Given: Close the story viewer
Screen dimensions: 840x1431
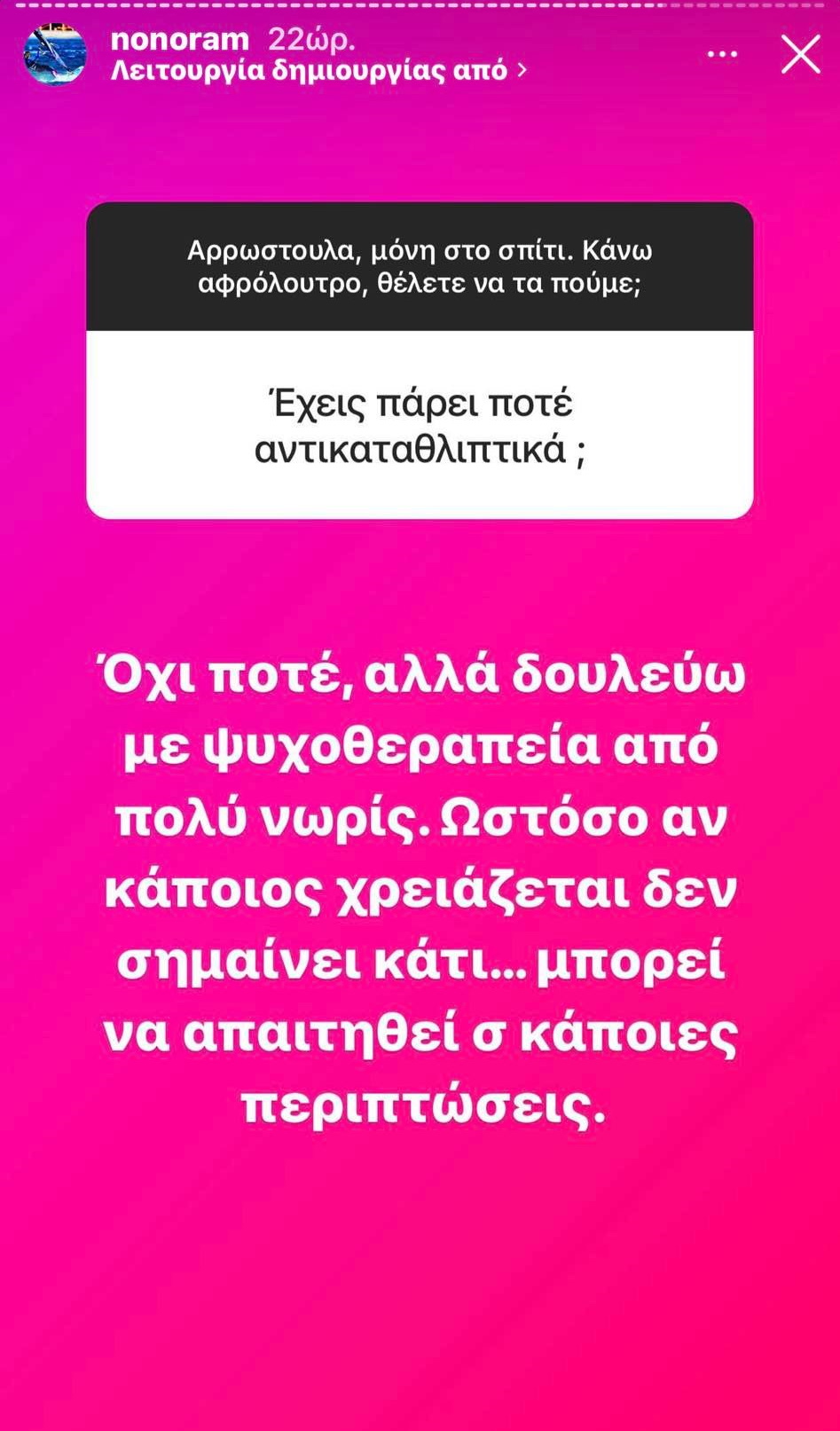Looking at the screenshot, I should [800, 55].
